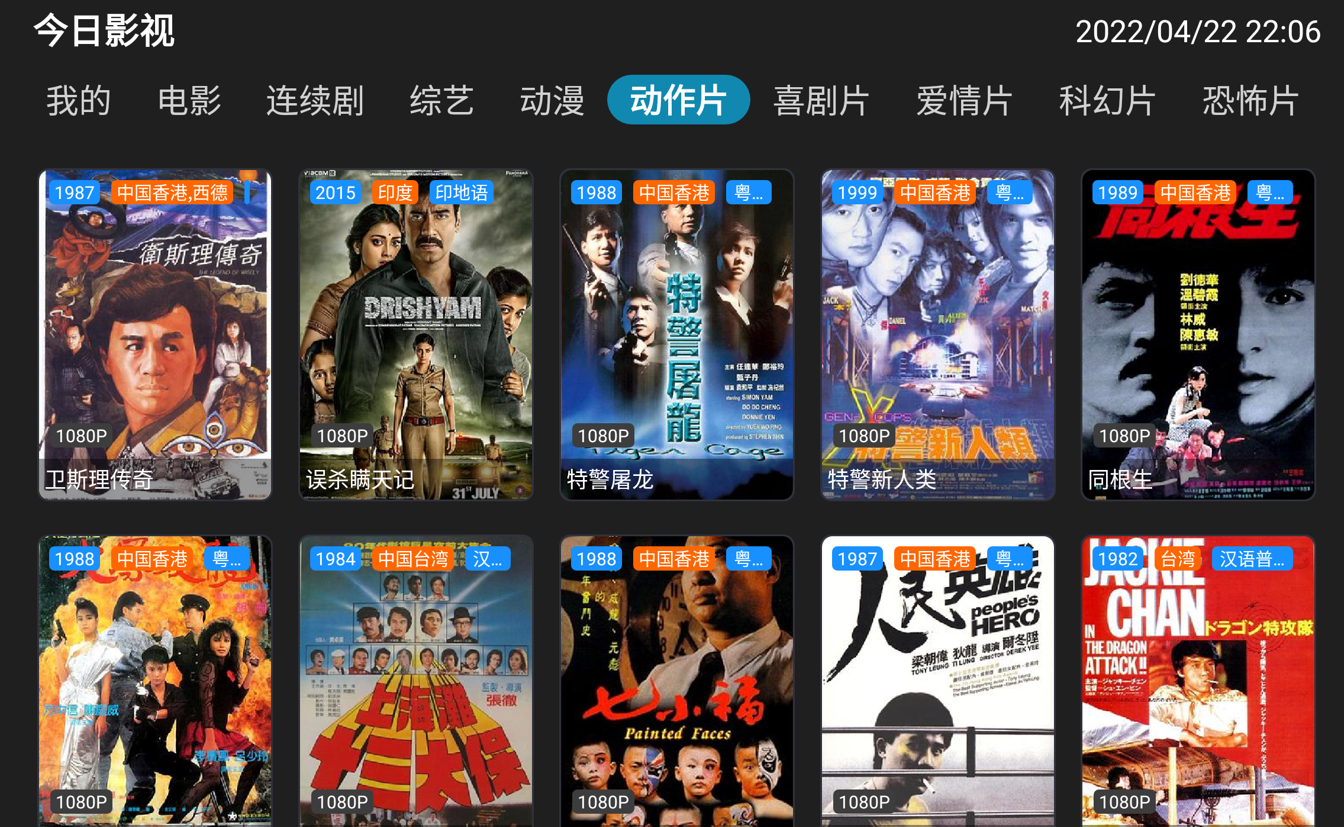The image size is (1344, 827).
Task: Open the 连续剧 category
Action: pos(314,101)
